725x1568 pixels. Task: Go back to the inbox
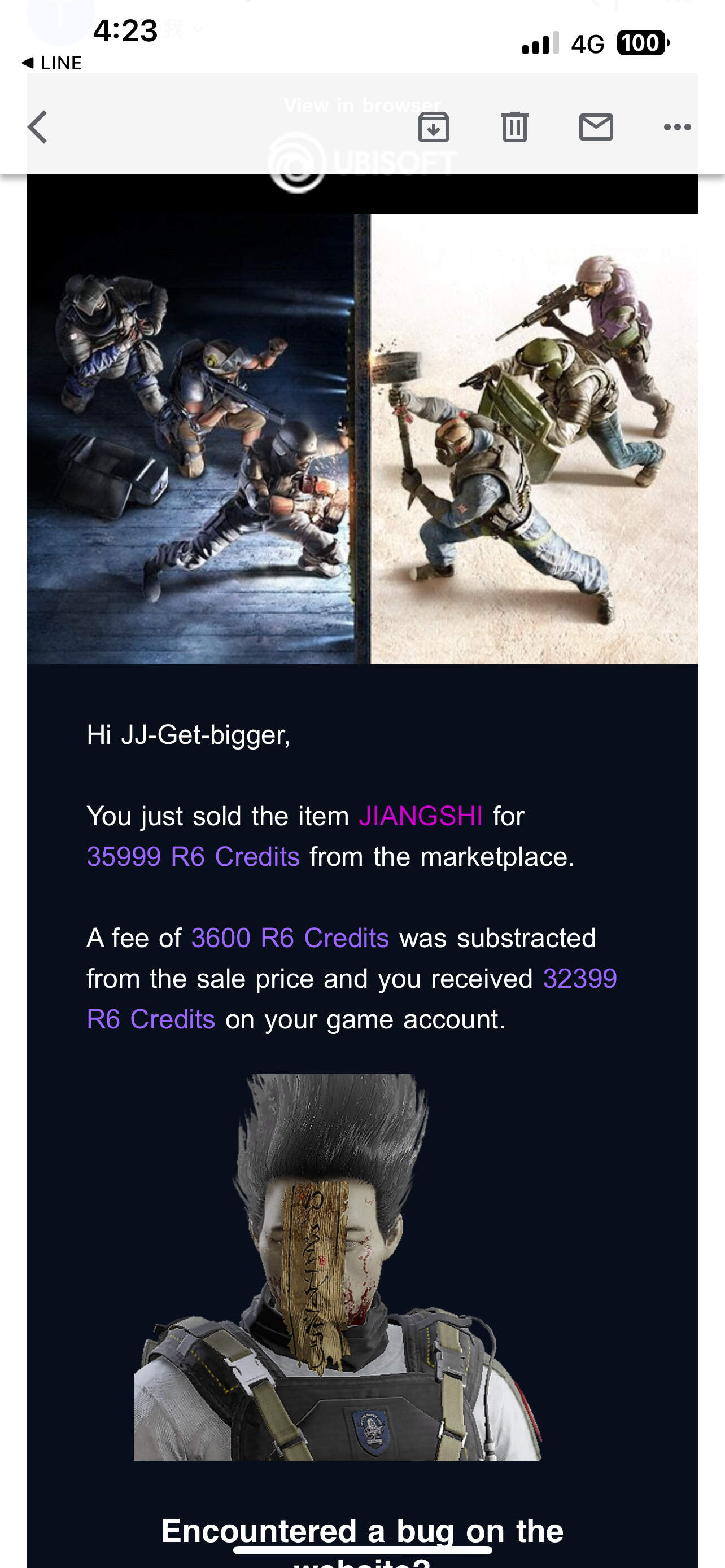coord(38,126)
